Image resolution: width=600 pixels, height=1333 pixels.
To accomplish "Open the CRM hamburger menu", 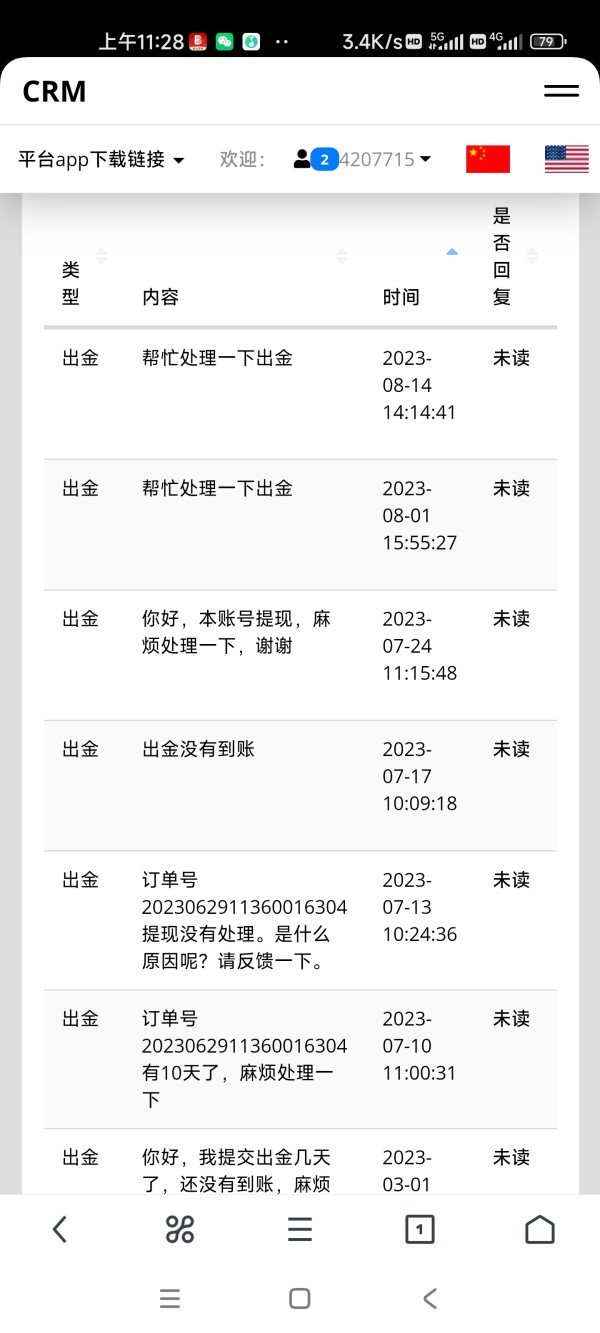I will 561,91.
